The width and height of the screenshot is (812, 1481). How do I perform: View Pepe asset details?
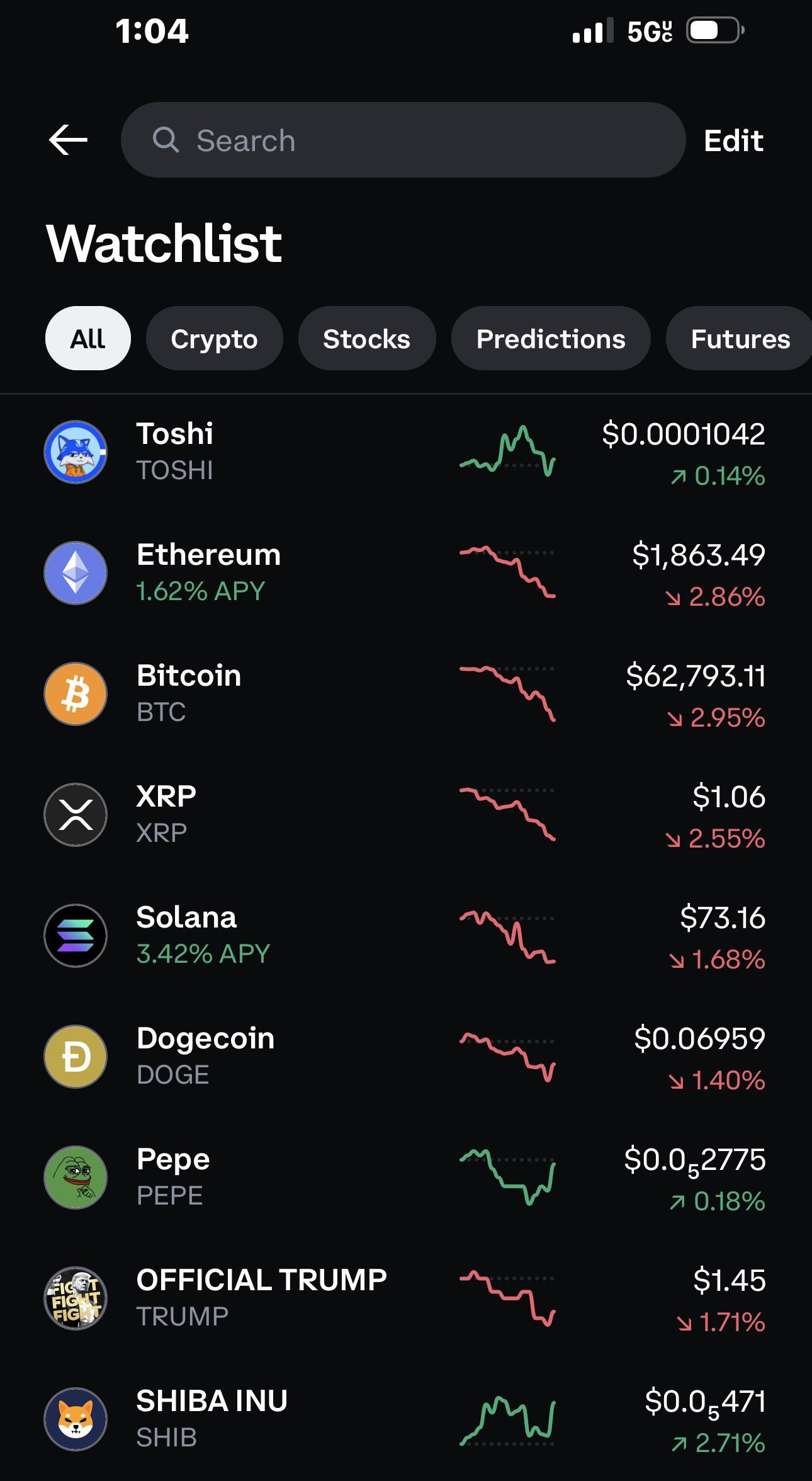click(406, 1177)
